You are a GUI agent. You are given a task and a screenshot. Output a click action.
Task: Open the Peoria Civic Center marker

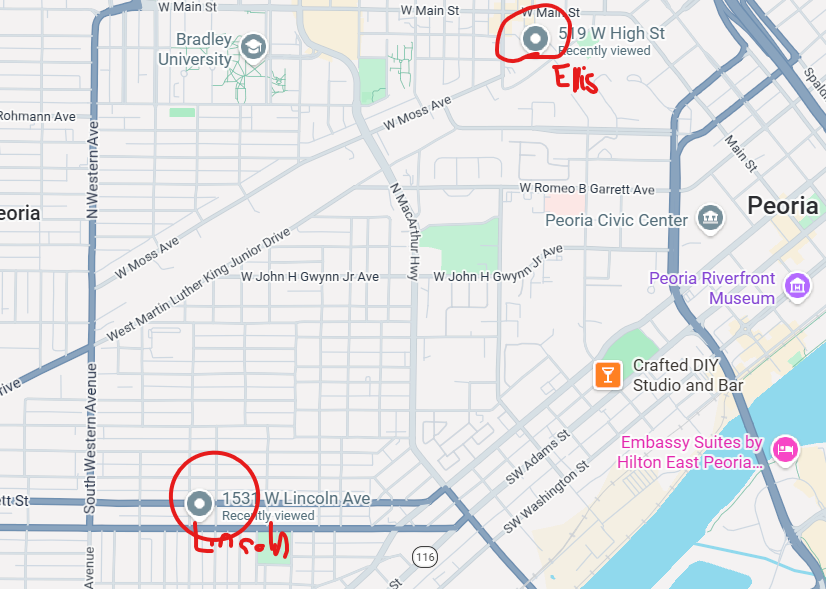(711, 218)
